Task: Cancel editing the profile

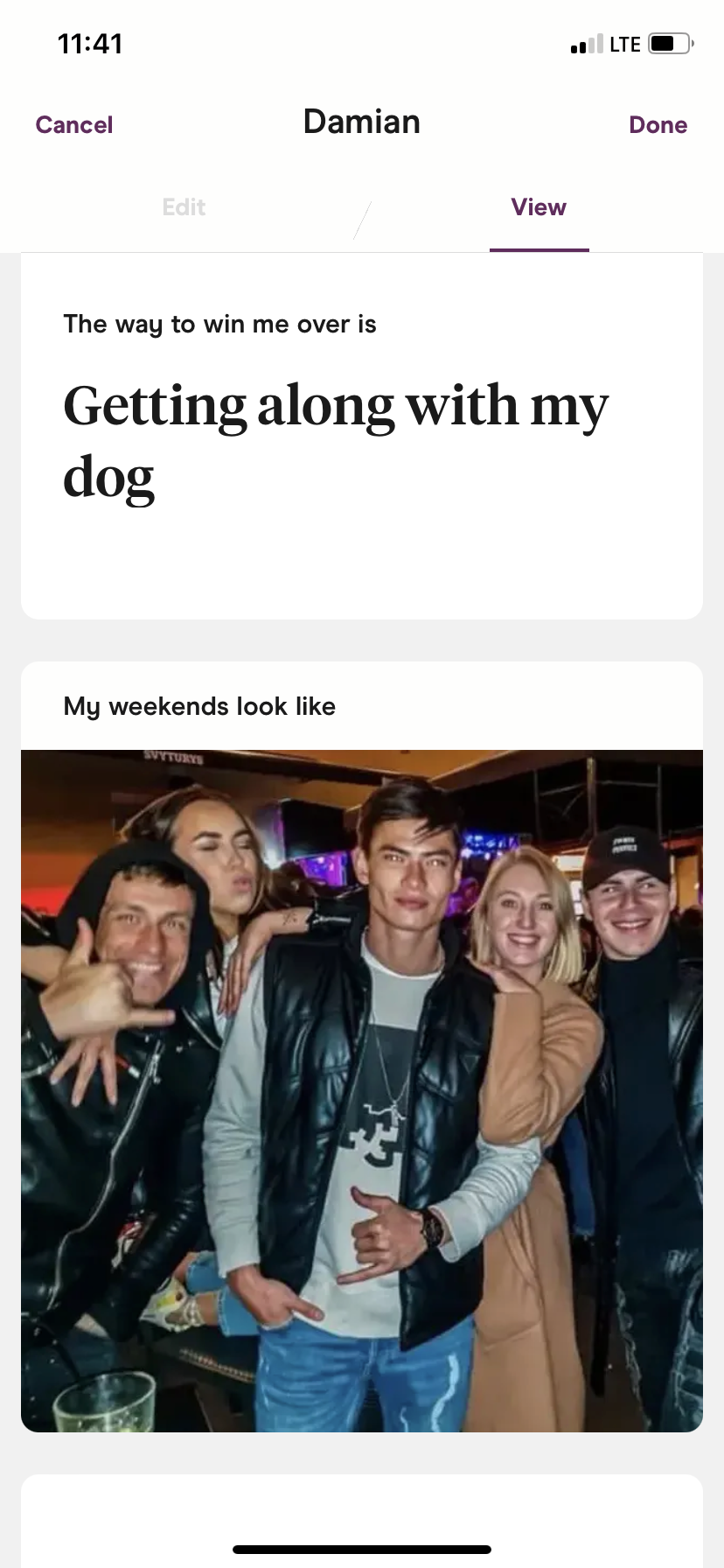Action: 74,125
